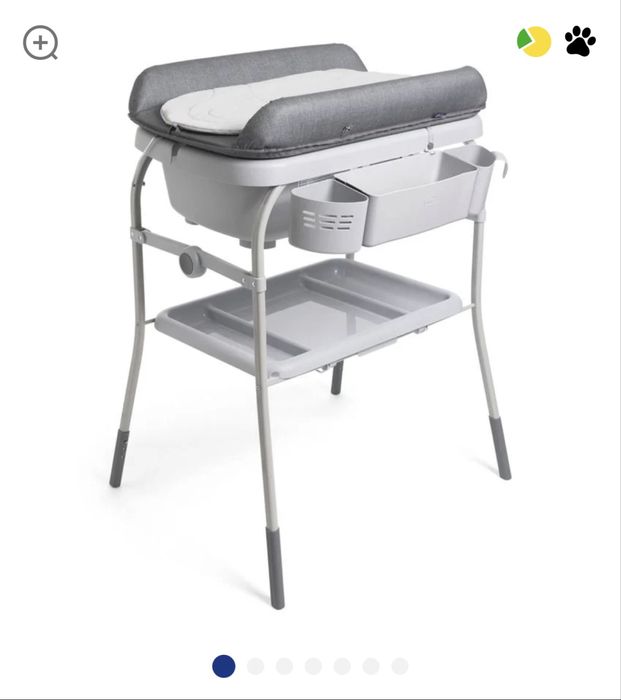Tap the yellow and green round icon

click(534, 41)
